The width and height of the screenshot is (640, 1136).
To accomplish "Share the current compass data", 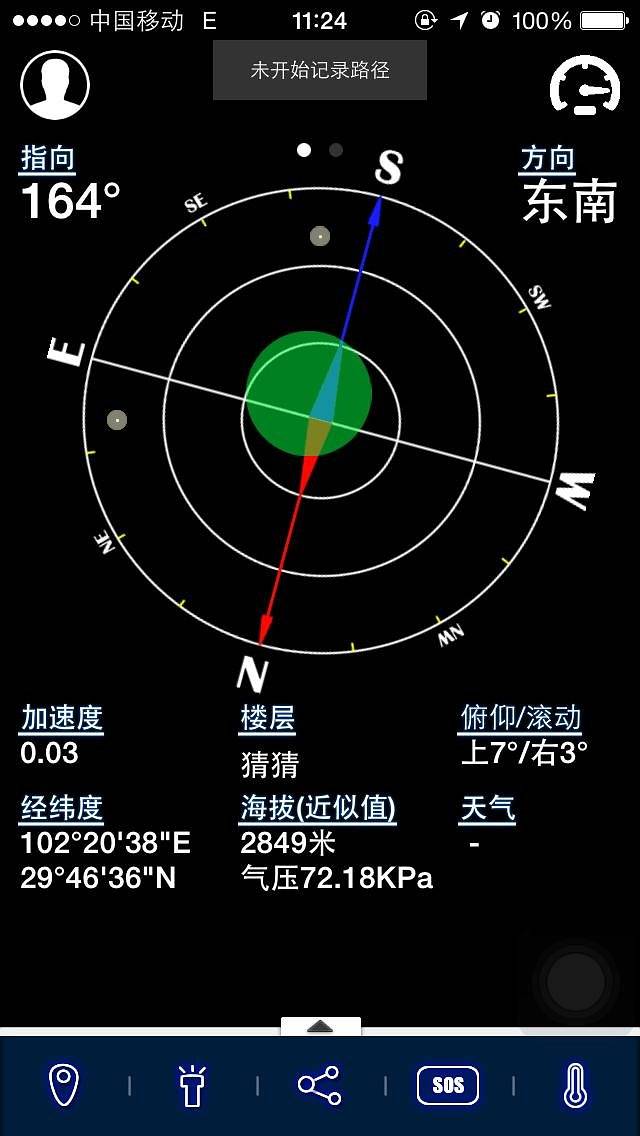I will pos(320,1085).
